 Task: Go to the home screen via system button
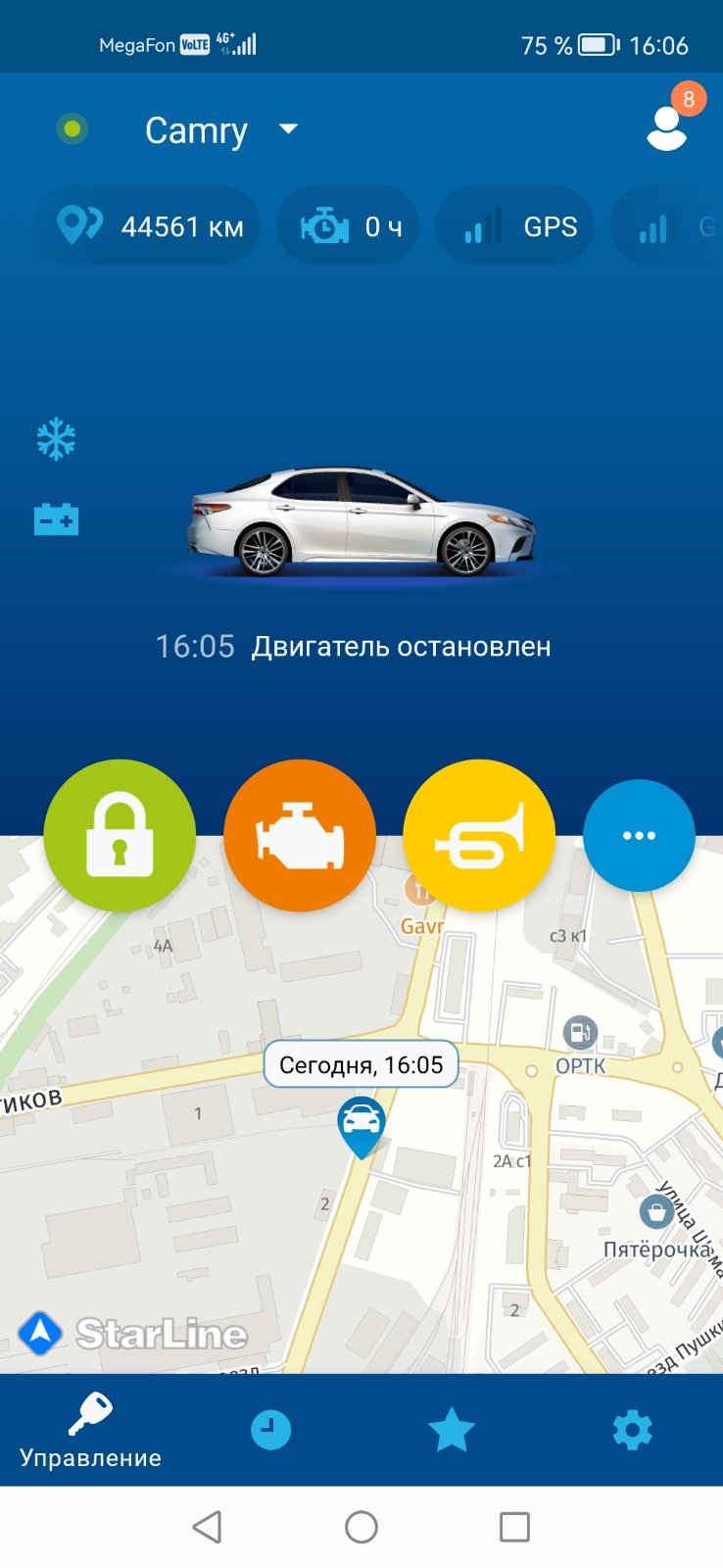361,1527
